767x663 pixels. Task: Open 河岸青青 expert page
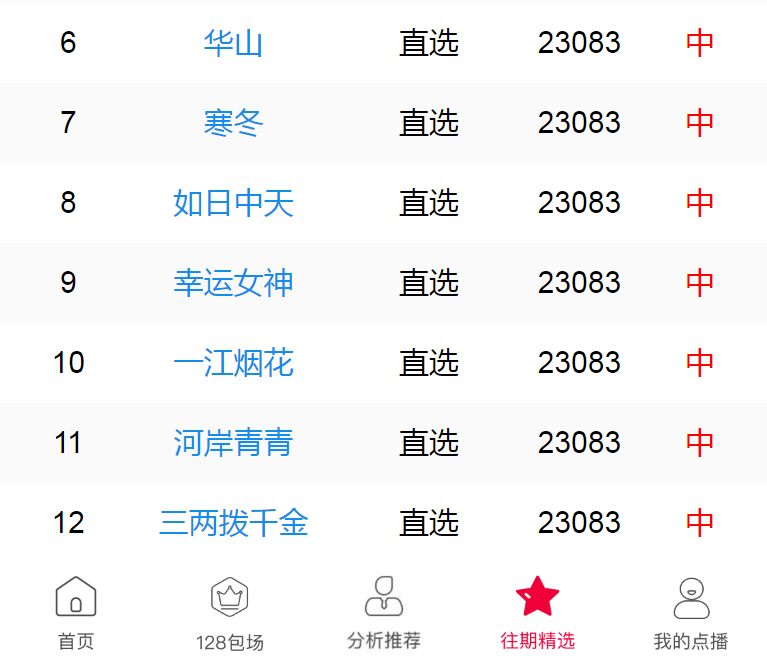233,443
